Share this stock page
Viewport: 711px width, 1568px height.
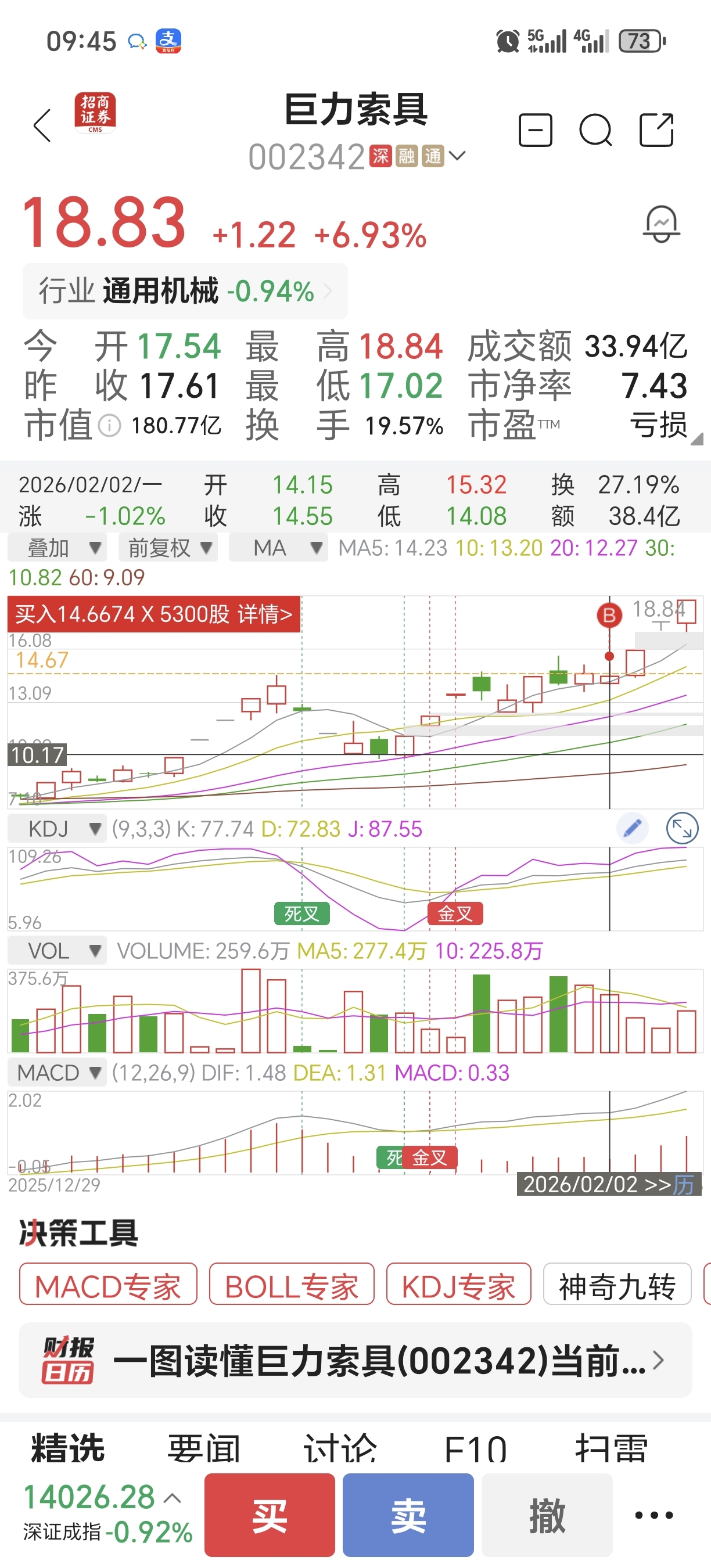656,130
